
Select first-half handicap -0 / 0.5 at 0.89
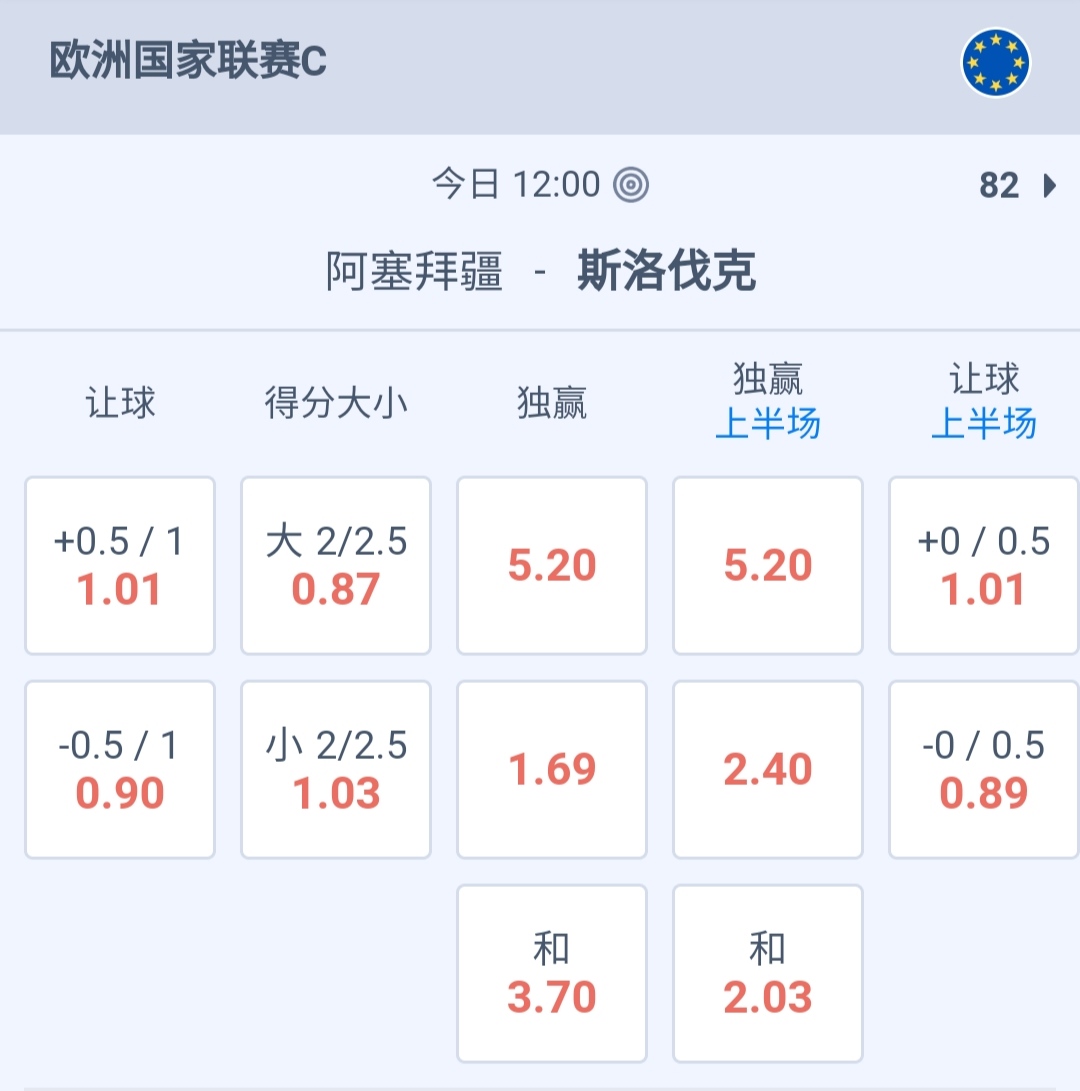984,769
